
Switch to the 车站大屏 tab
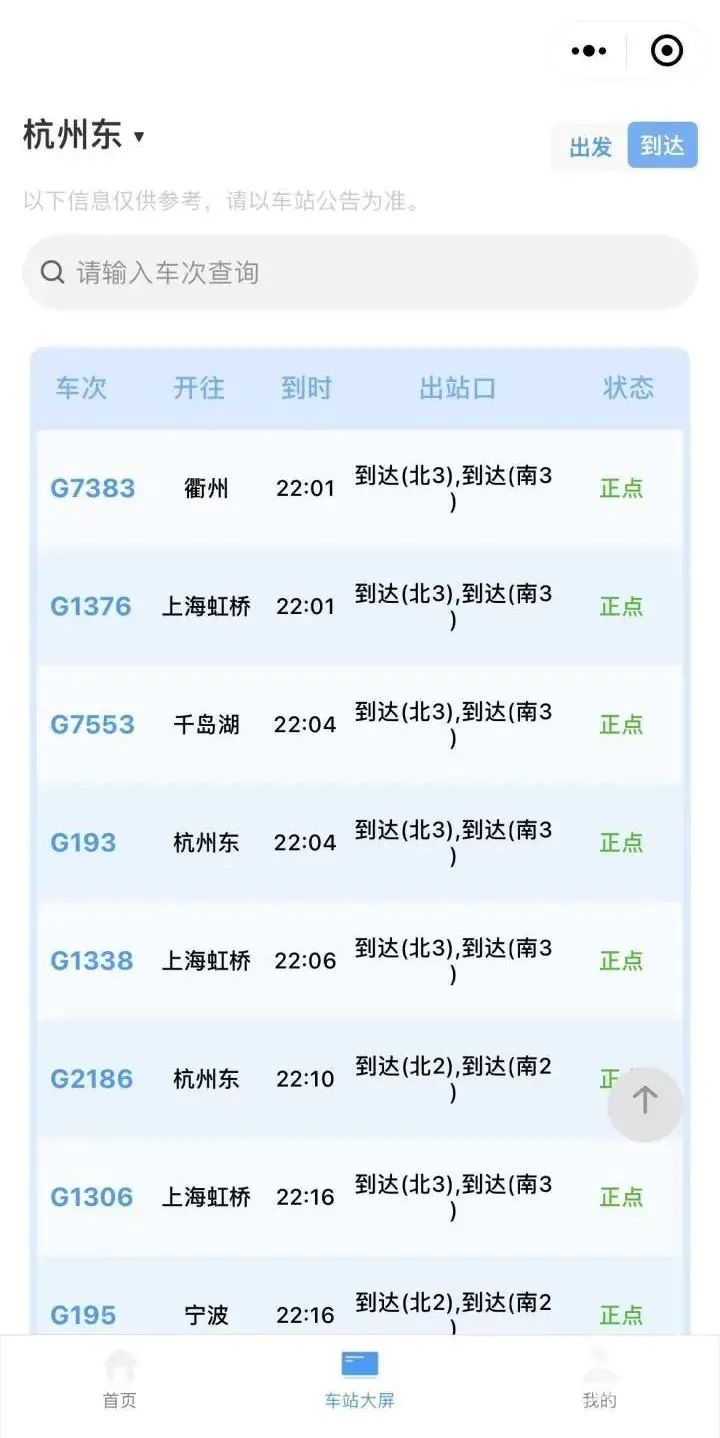click(360, 1380)
